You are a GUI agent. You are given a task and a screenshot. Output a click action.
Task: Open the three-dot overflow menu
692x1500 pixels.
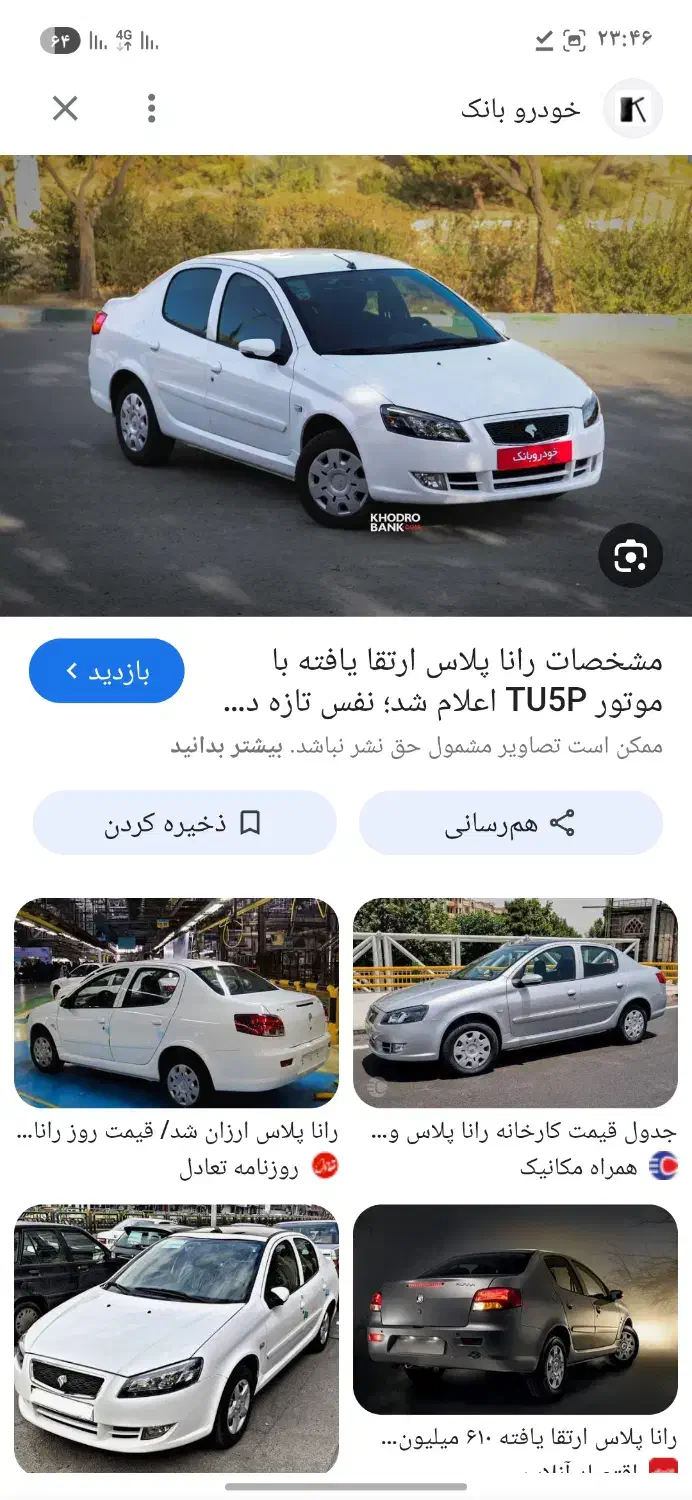tap(151, 108)
